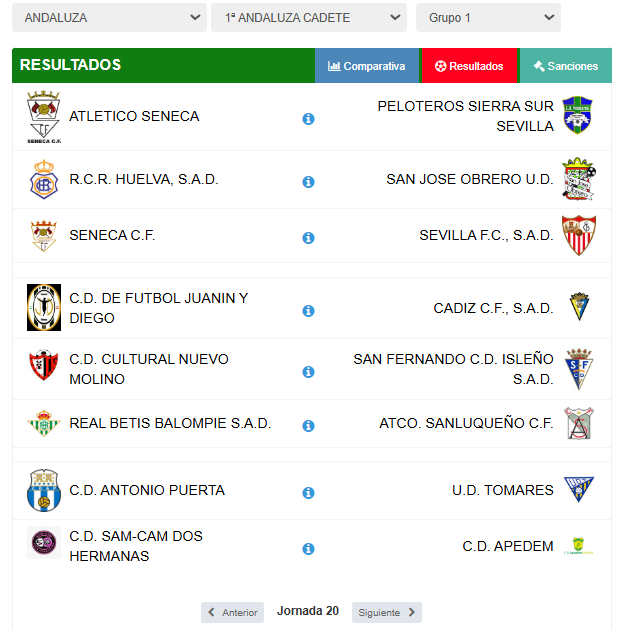Go to the Anterior matchday

232,612
